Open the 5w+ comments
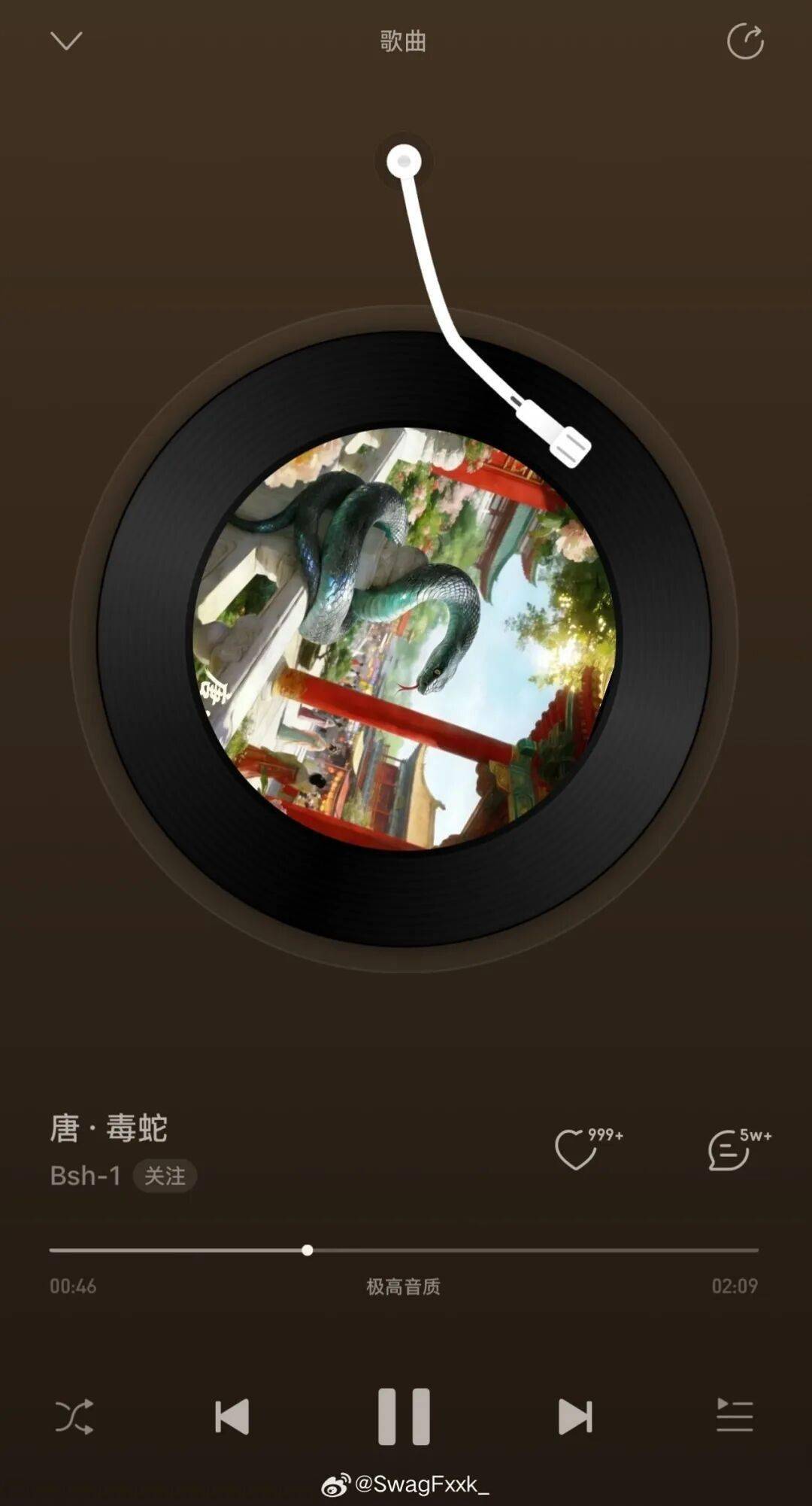This screenshot has width=812, height=1506. [729, 1149]
